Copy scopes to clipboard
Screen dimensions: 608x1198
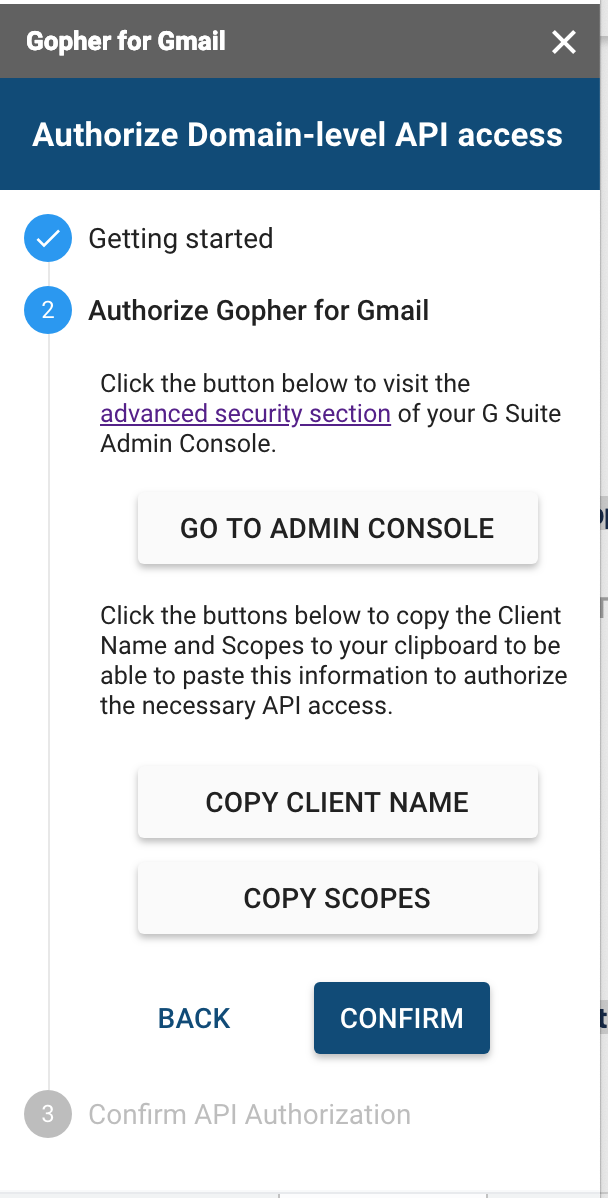[337, 898]
